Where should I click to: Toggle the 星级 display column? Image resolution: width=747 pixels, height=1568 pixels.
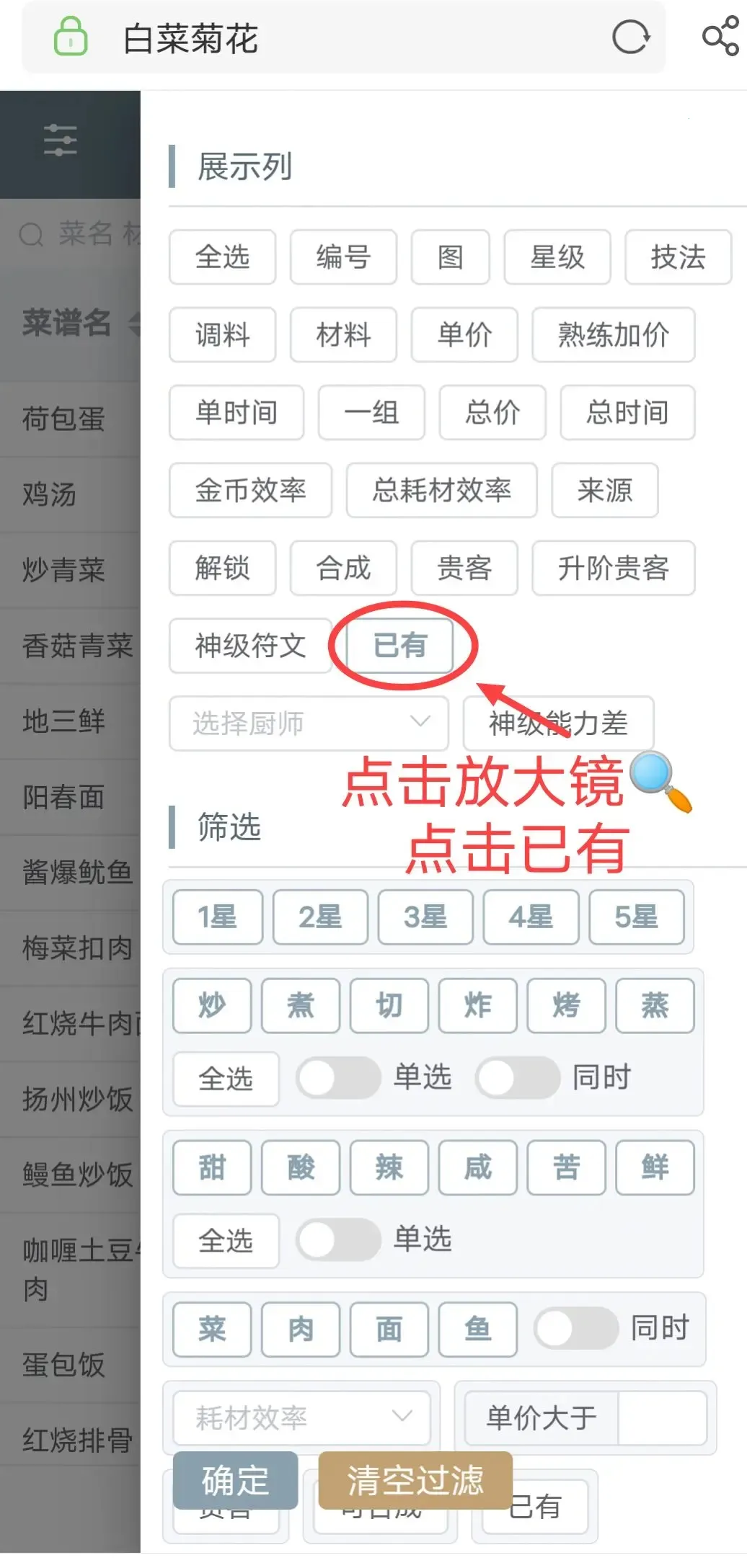coord(557,257)
